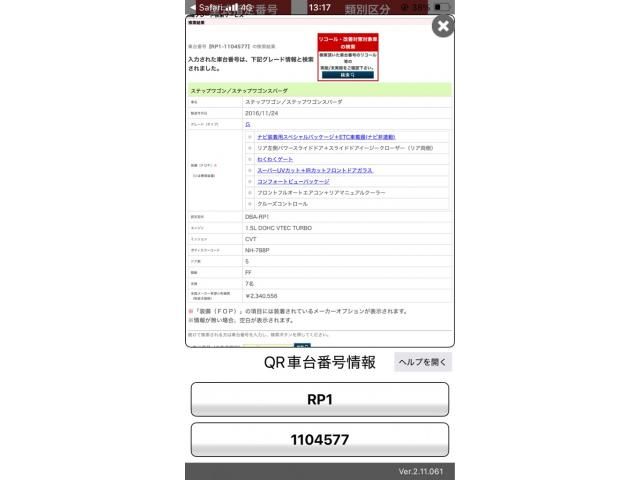Viewport: 640px width, 480px height.
Task: Open the grade G link
Action: (247, 124)
